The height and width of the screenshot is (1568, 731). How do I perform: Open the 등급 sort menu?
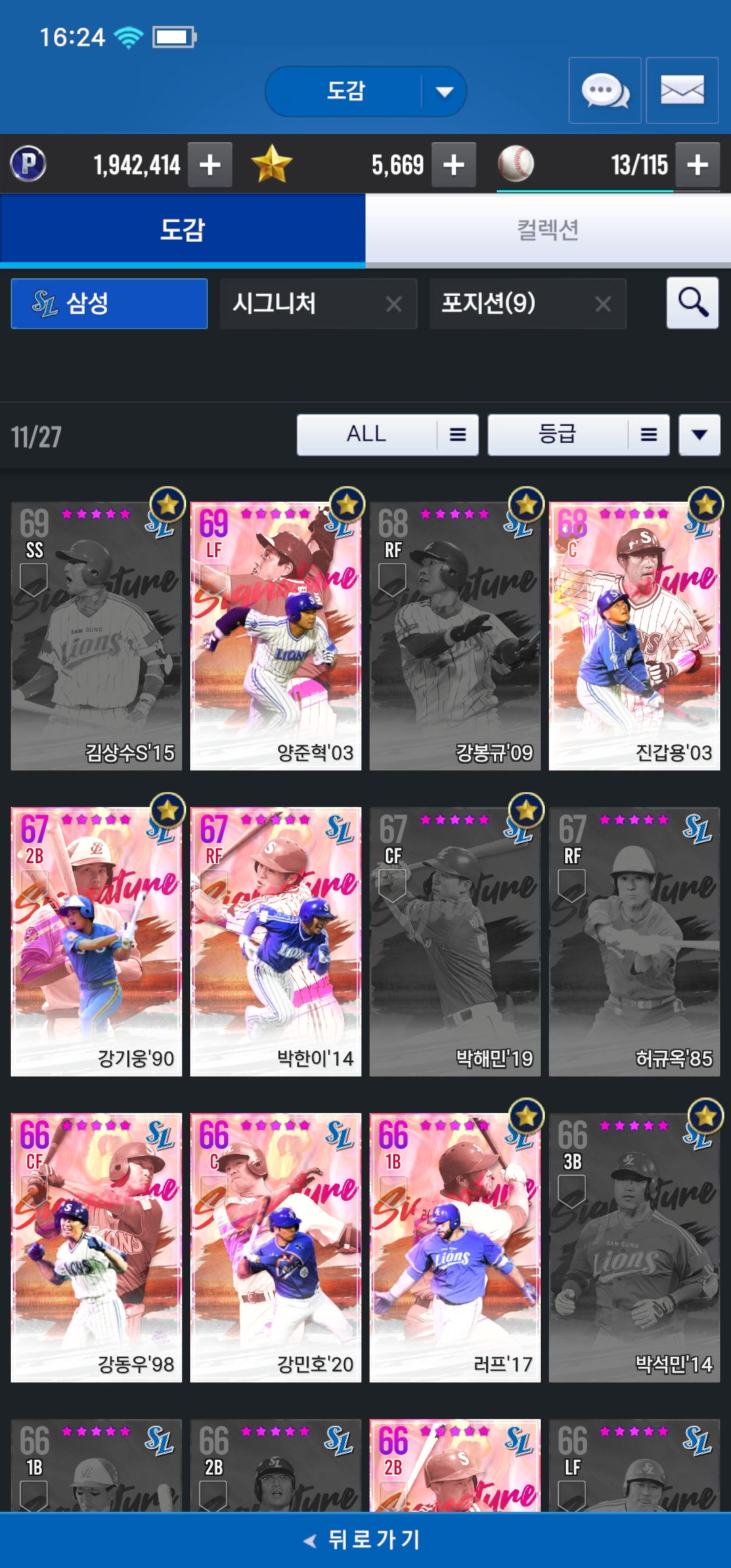tap(579, 435)
